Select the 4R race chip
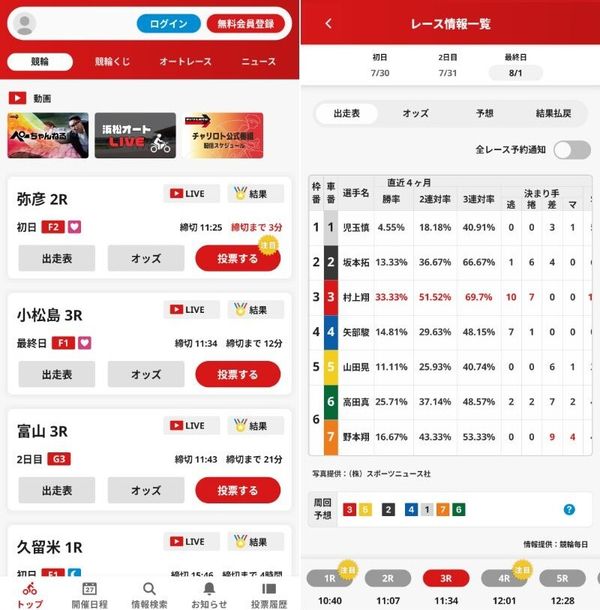600x610 pixels. pos(504,578)
